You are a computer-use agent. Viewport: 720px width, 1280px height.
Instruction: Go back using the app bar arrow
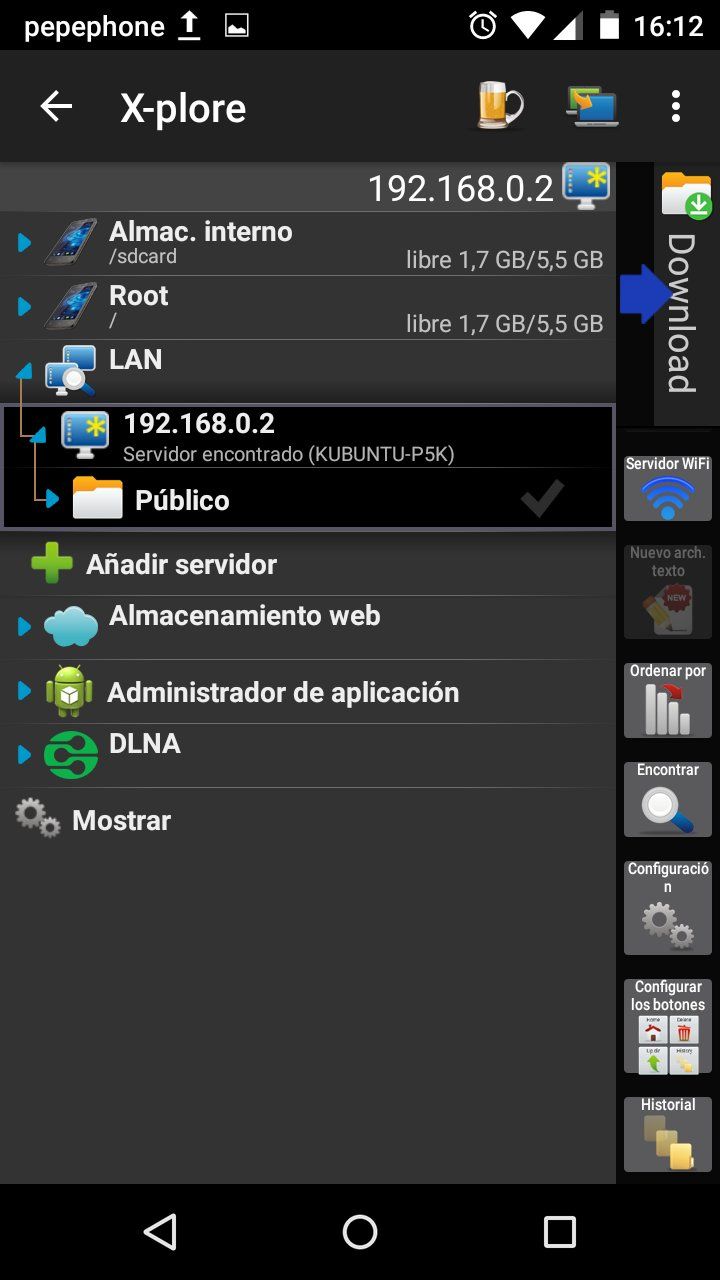(x=56, y=107)
